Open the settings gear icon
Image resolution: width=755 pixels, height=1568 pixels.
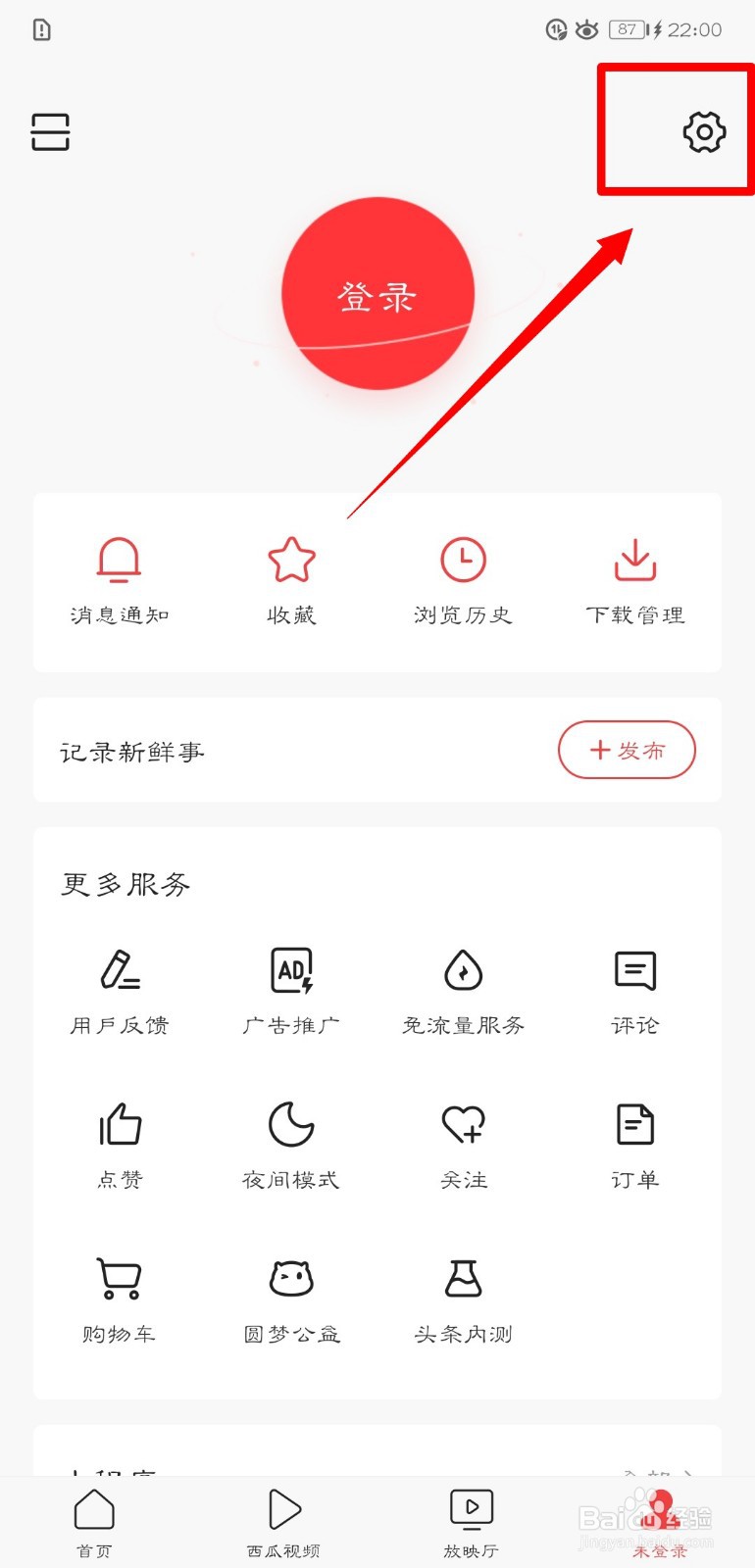(704, 131)
